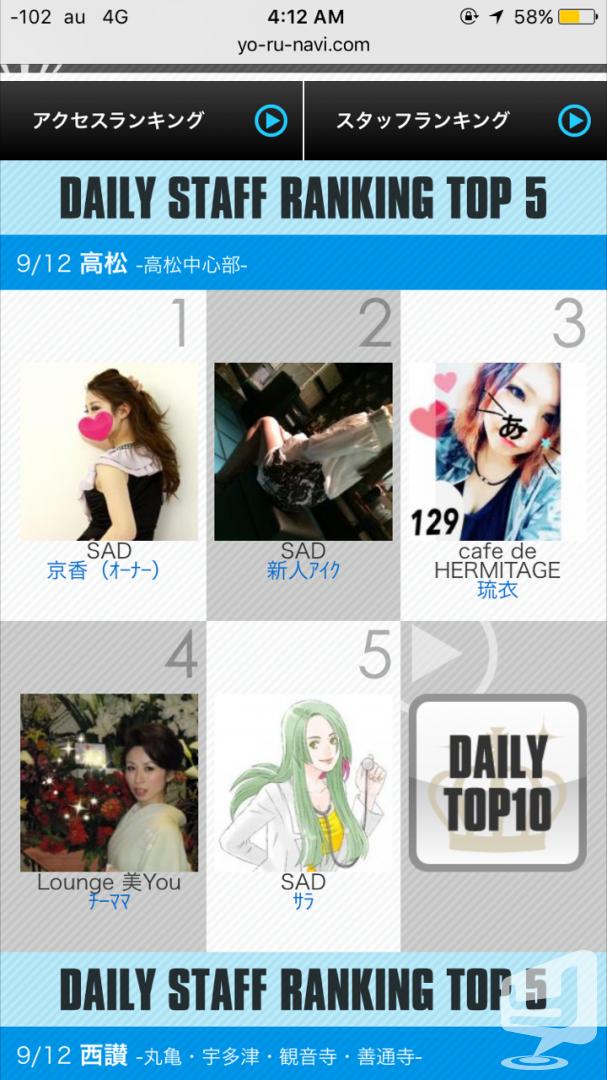Open the アクセスランキング section
Viewport: 607px width, 1080px height.
point(151,121)
